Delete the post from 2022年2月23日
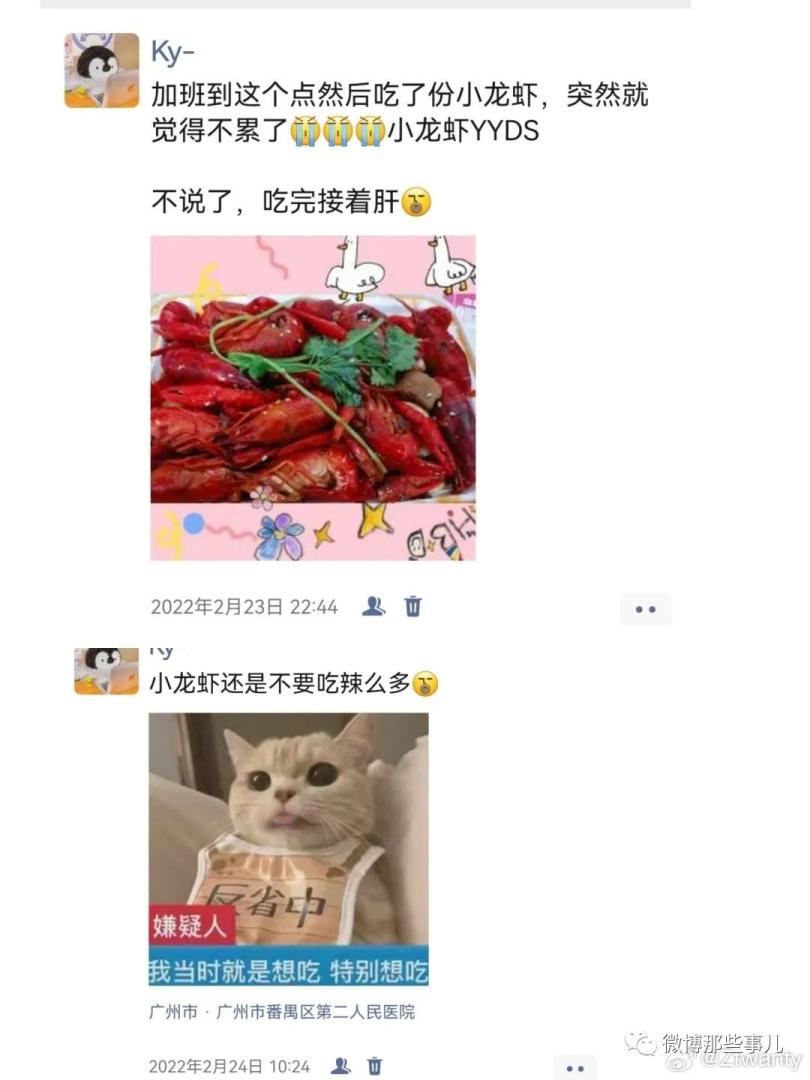This screenshot has width=810, height=1080. point(413,606)
